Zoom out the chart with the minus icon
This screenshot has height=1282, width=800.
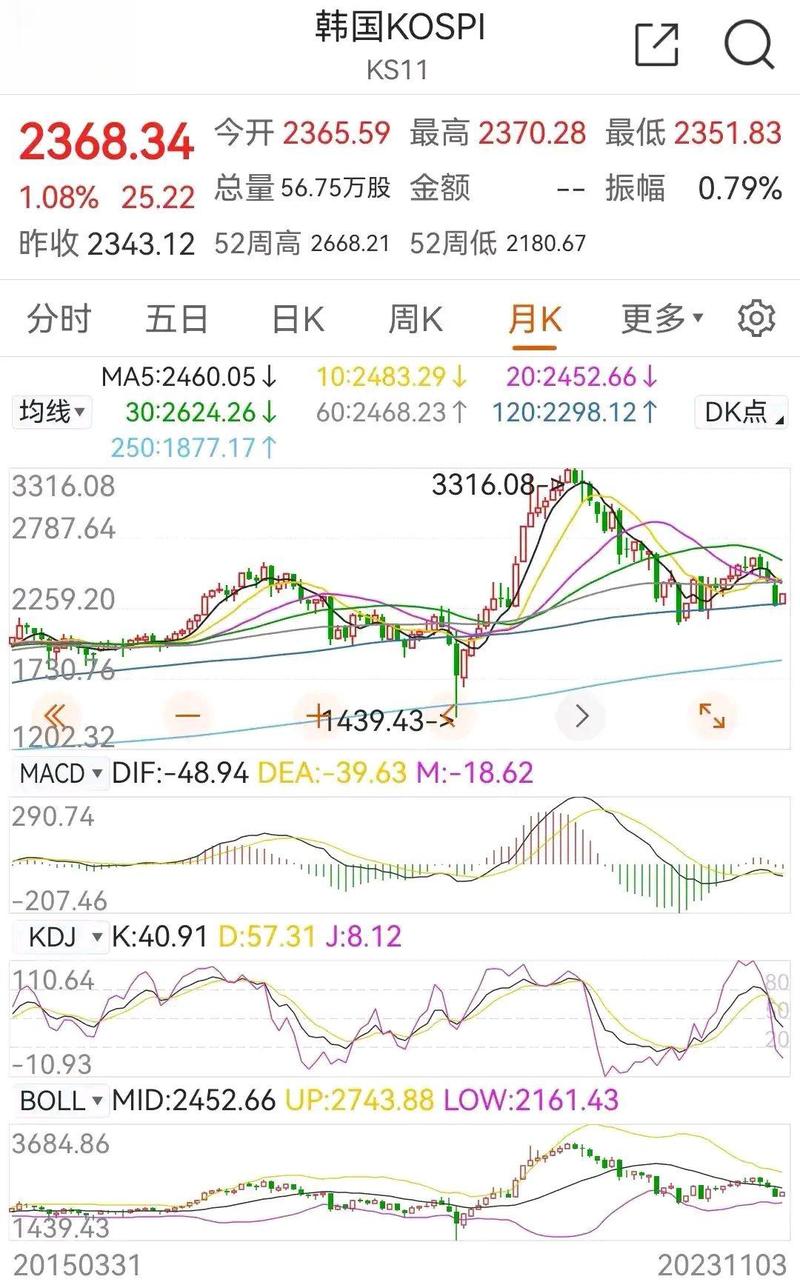184,715
